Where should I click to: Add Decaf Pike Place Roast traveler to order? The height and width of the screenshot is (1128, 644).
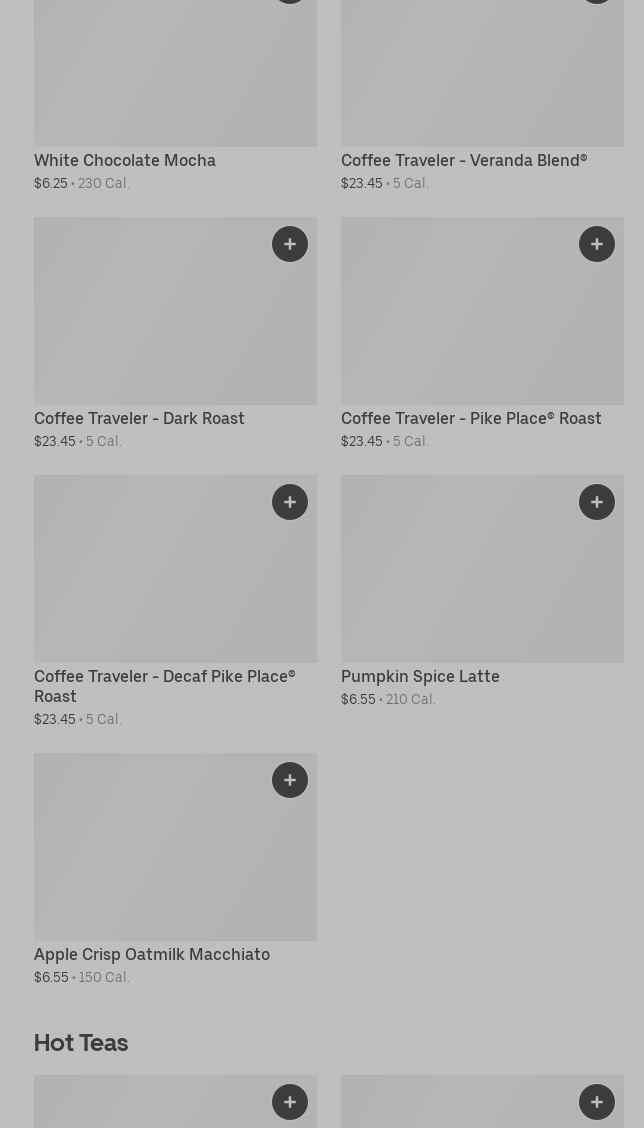coord(290,502)
